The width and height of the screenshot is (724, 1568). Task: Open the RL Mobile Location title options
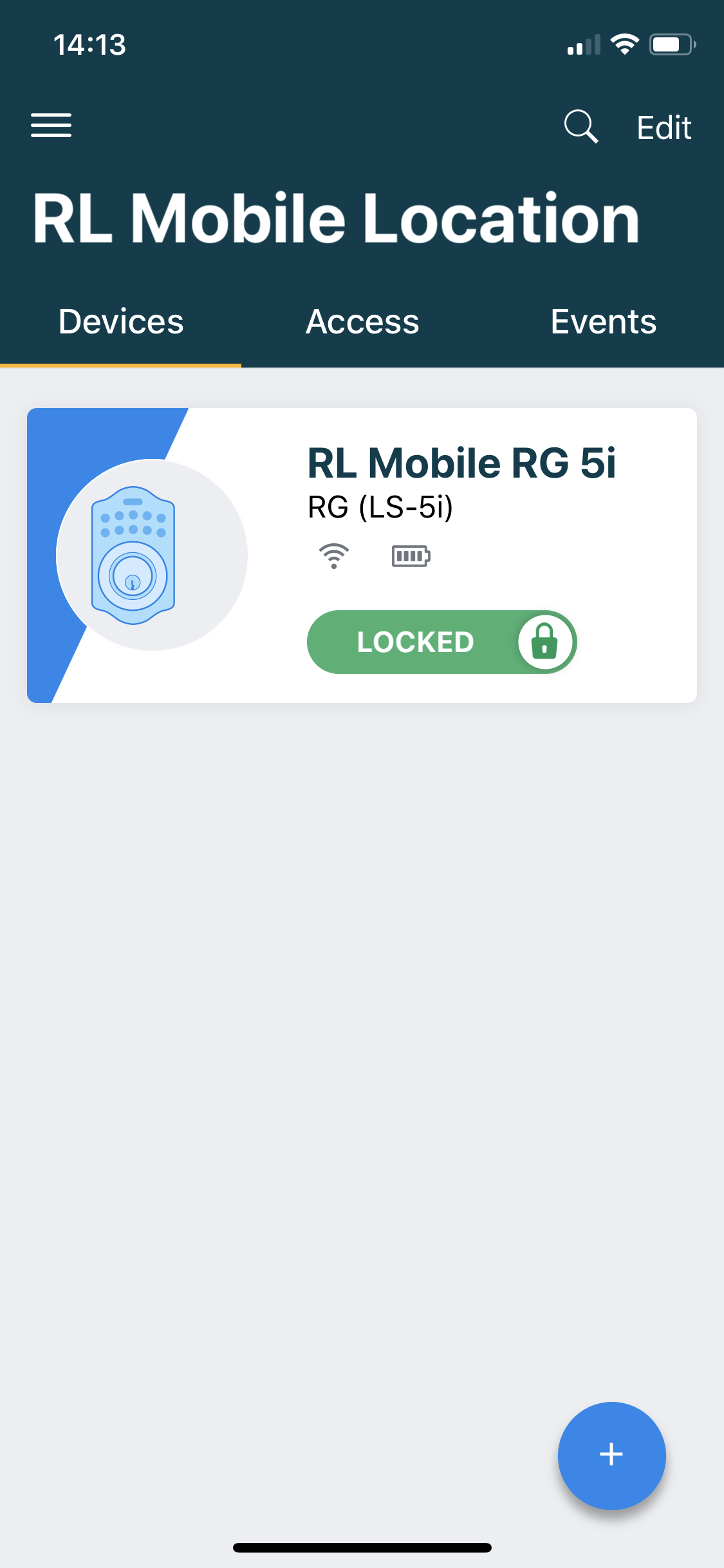336,219
